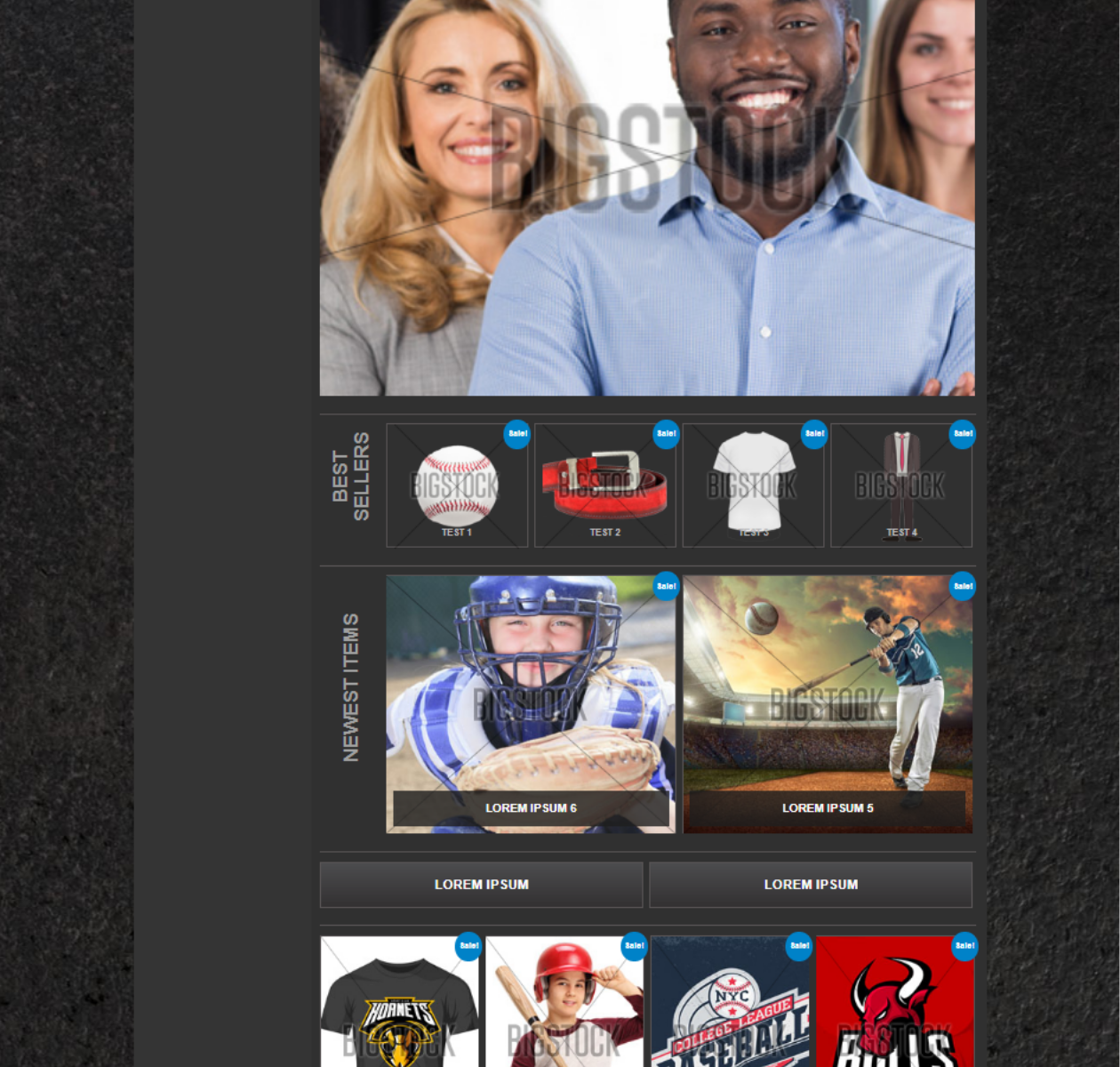
Task: Open the TEST 3 white t-shirt product
Action: pyautogui.click(x=753, y=485)
